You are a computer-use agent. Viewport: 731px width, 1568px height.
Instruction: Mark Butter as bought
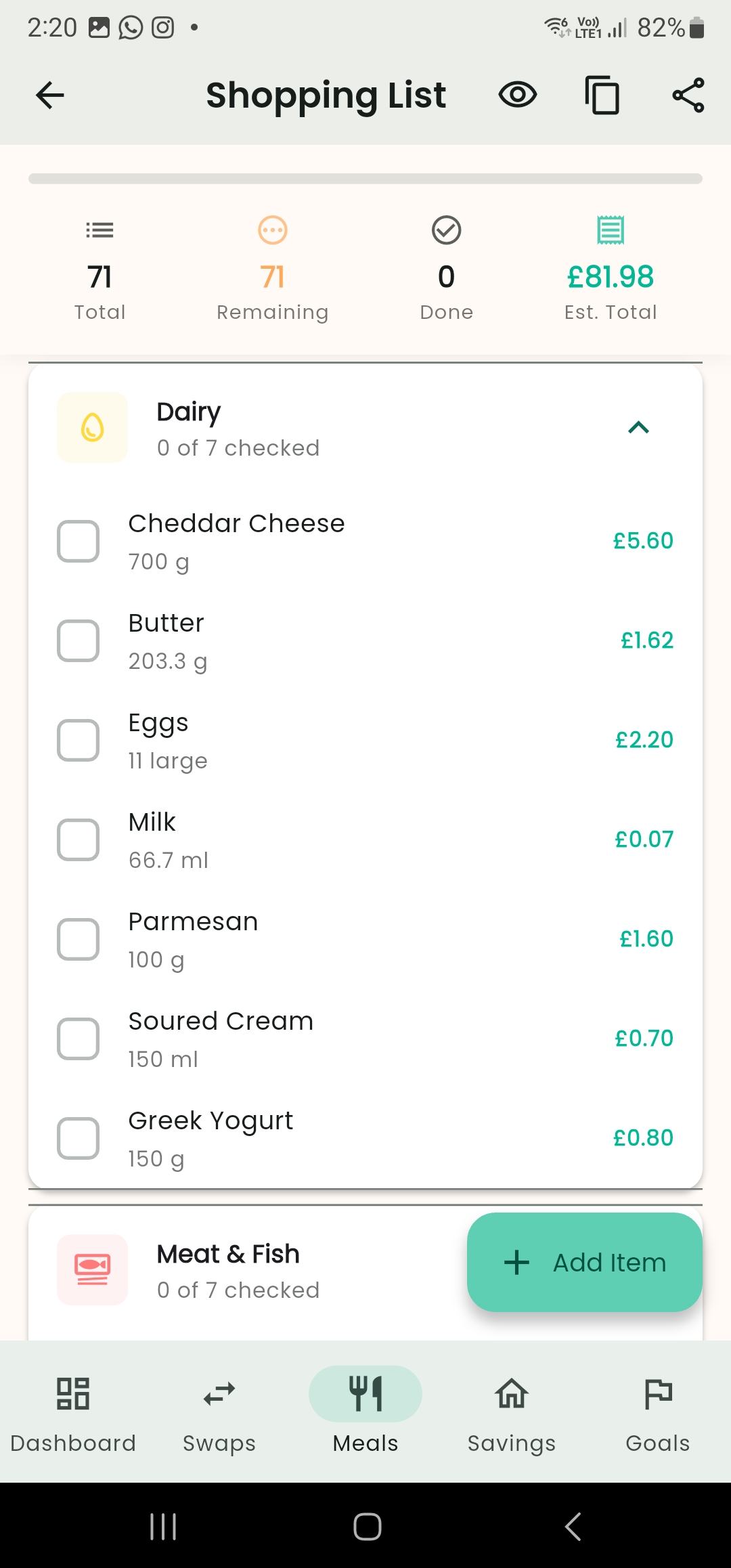pos(79,640)
